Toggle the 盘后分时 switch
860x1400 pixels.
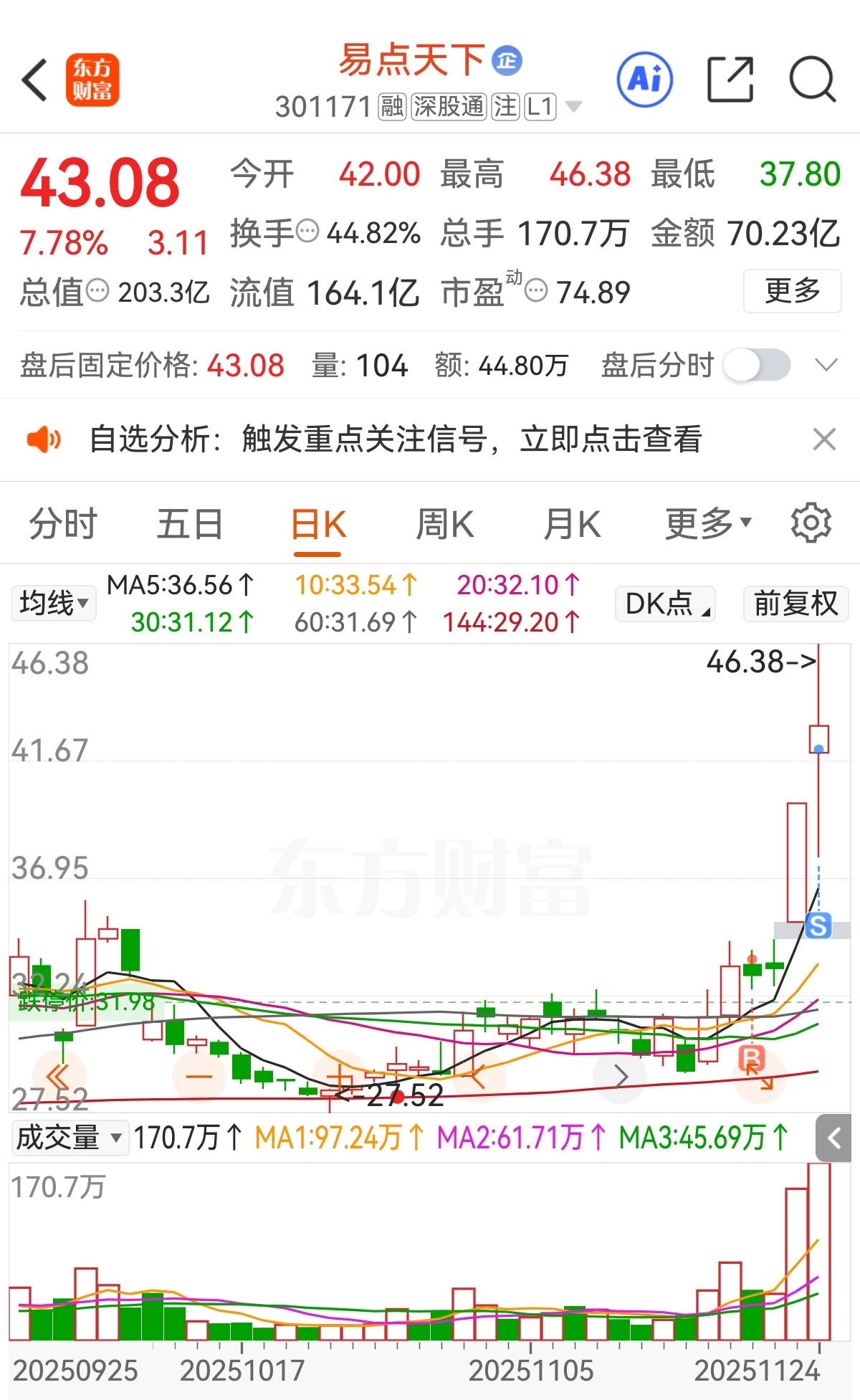757,366
